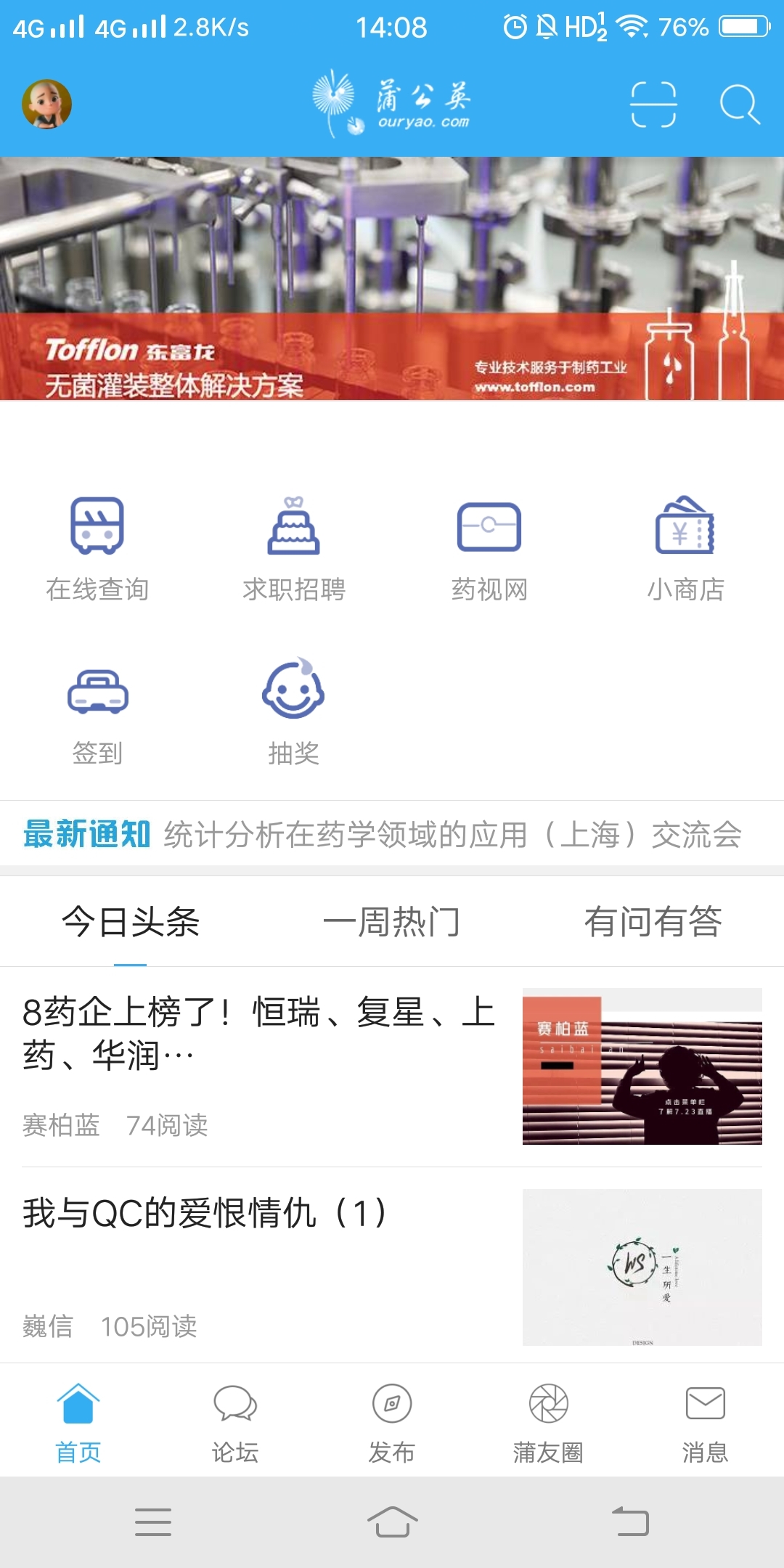Open 药视网 shortcut
784x1568 pixels.
[x=489, y=550]
